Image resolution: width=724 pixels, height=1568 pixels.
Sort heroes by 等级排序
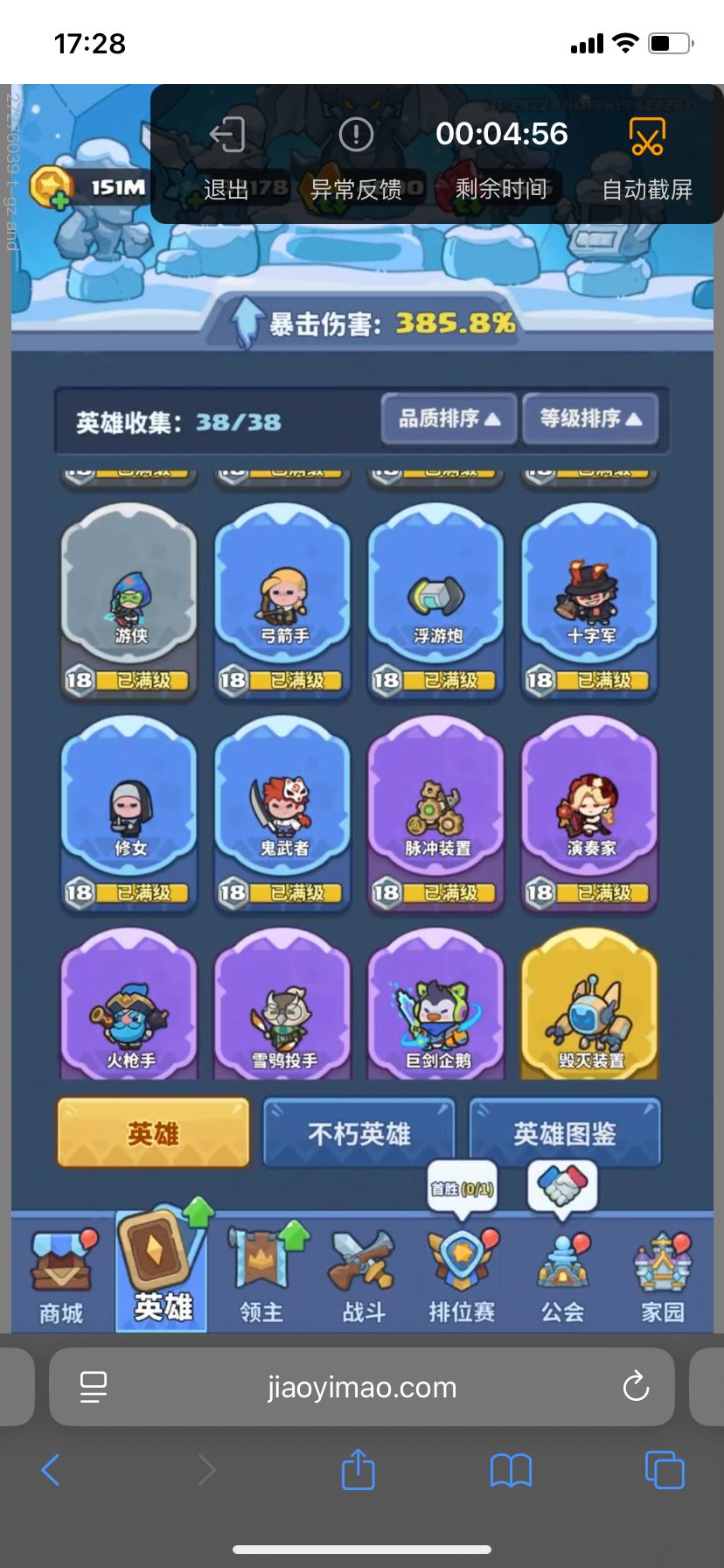(590, 419)
